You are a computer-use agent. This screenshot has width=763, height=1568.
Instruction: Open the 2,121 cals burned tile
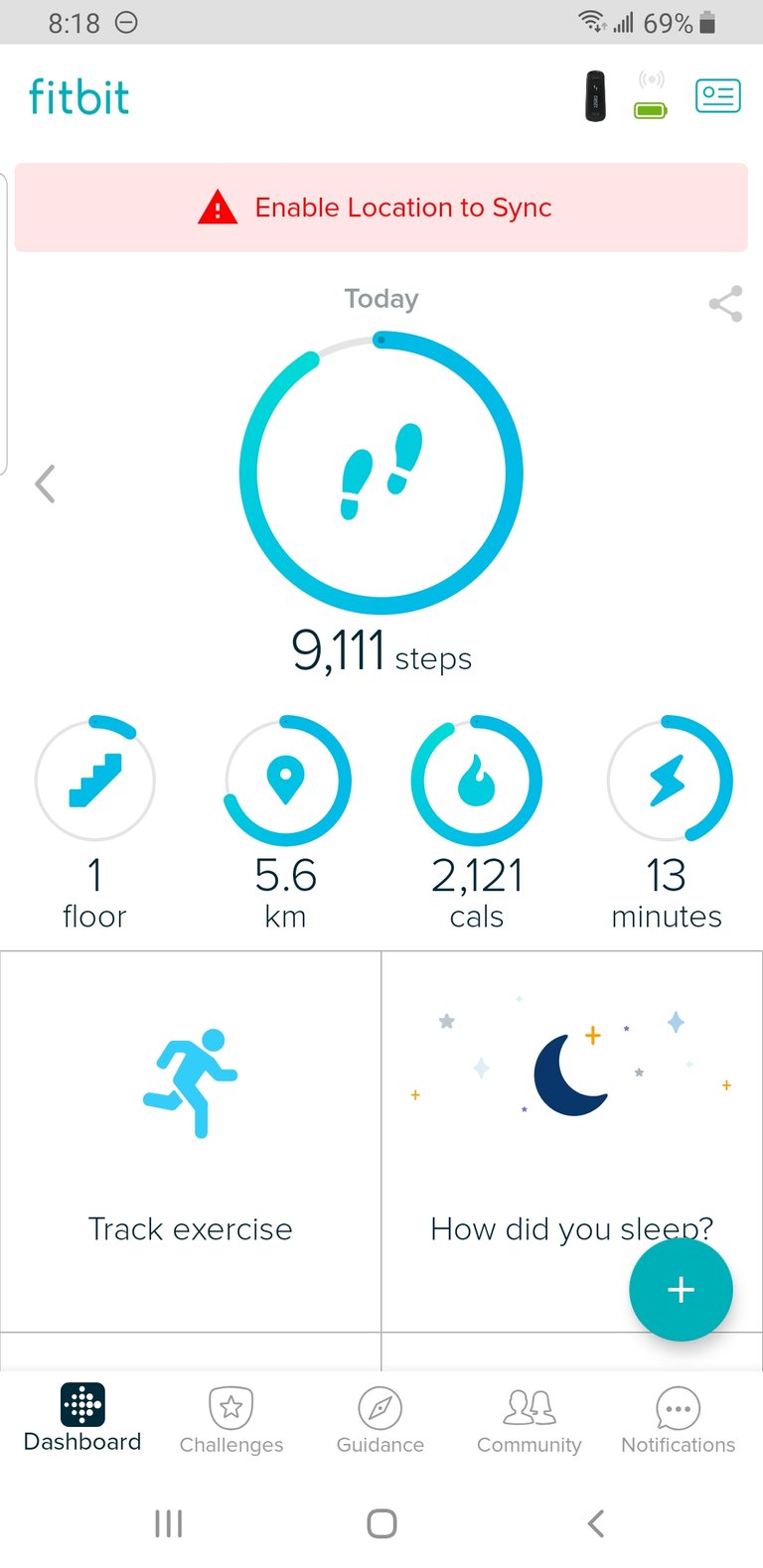(x=477, y=822)
